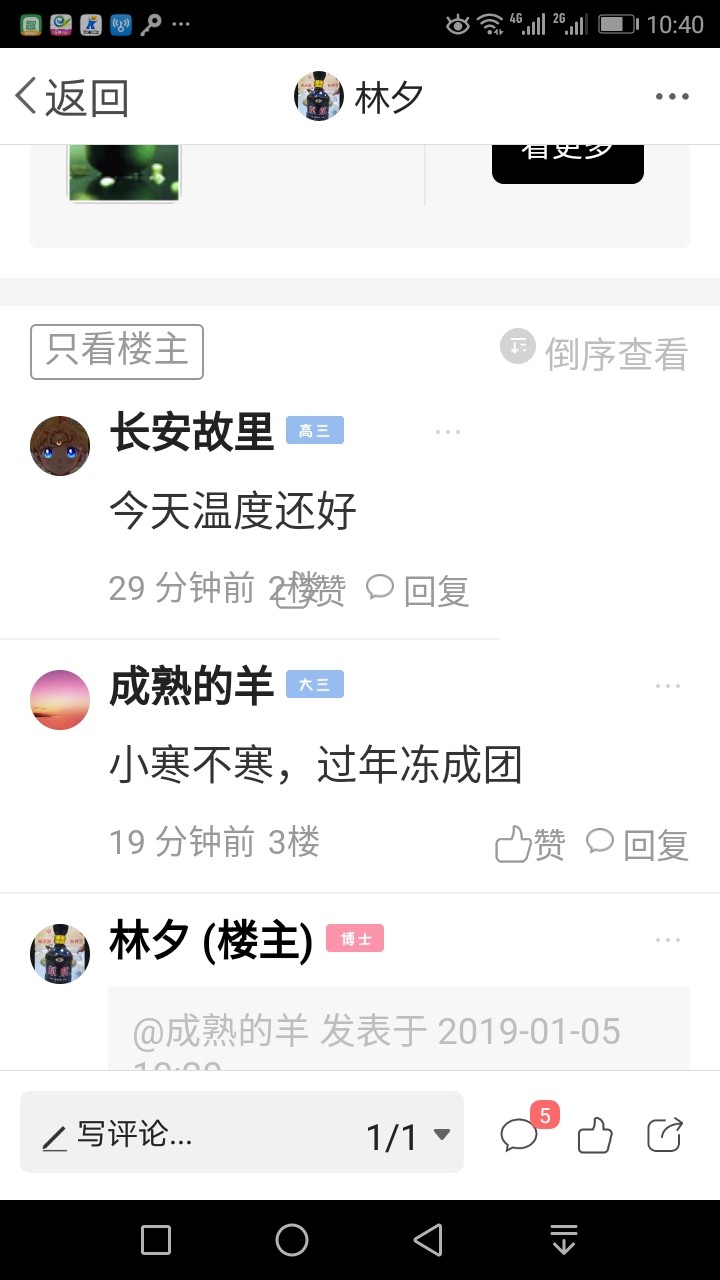720x1280 pixels.
Task: Share this post using the share icon
Action: click(x=665, y=1135)
